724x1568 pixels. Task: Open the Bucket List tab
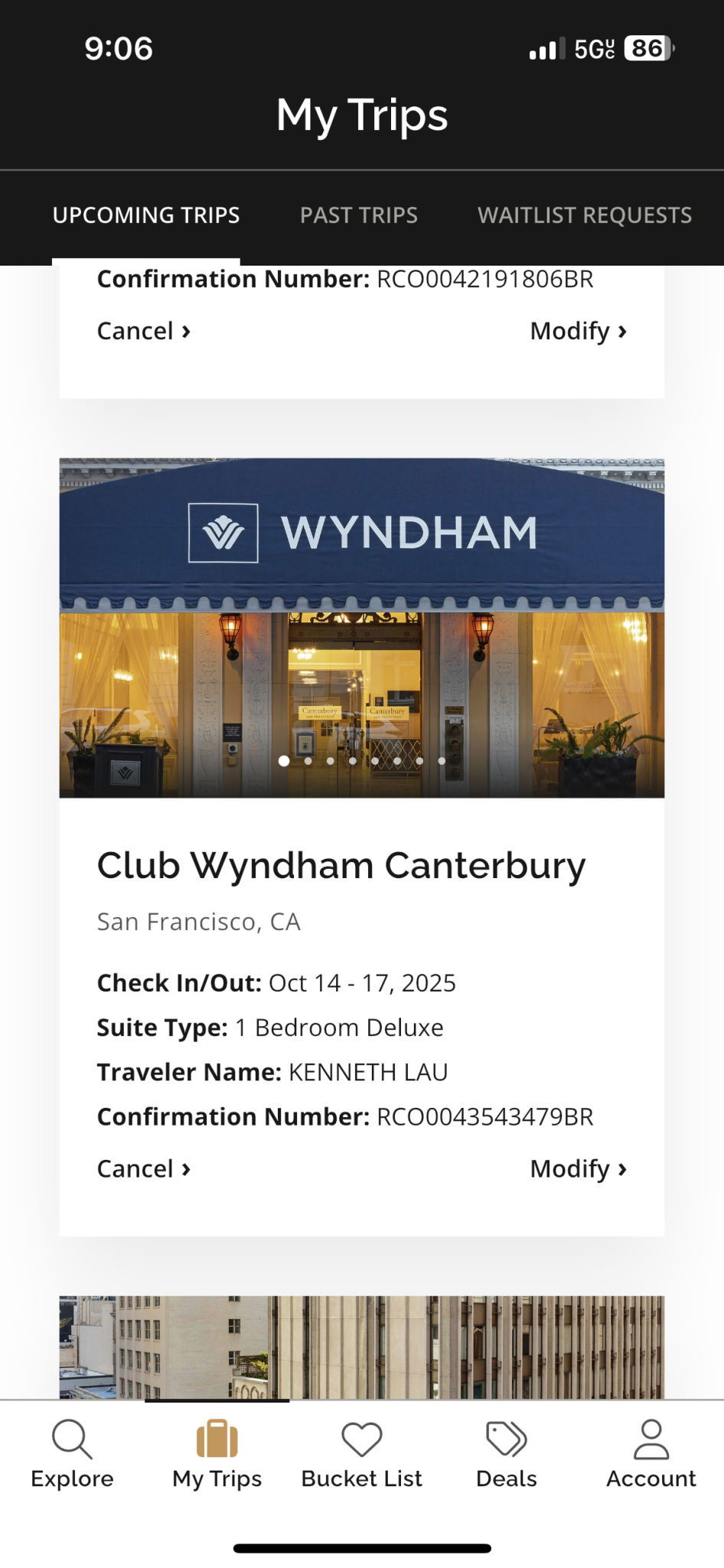point(362,1453)
